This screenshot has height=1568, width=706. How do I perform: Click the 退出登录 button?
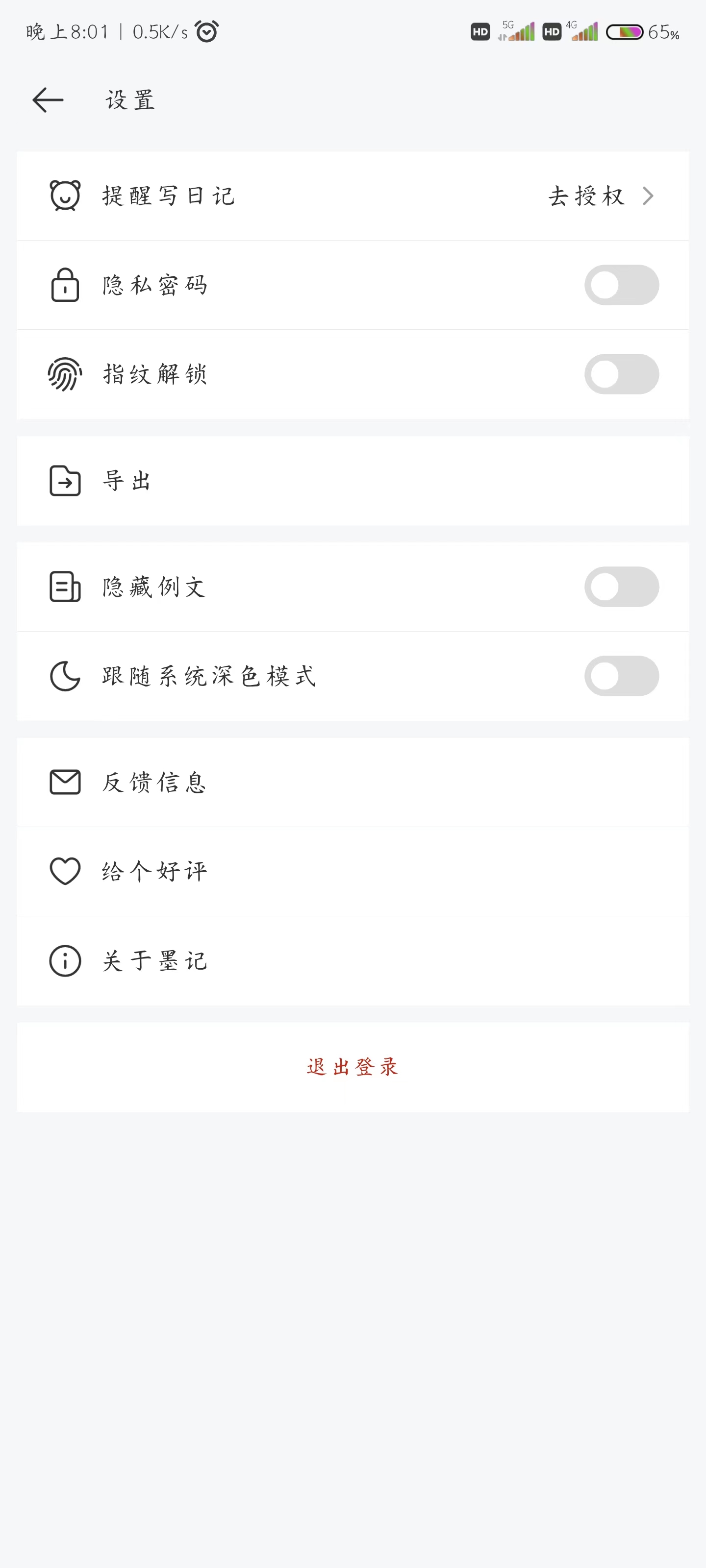[353, 1066]
